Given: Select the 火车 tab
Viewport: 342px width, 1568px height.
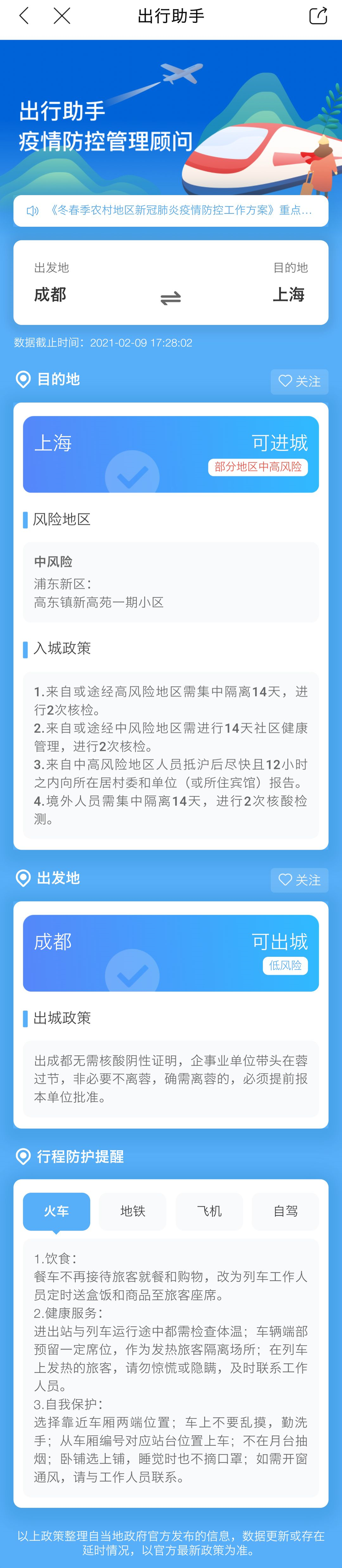Looking at the screenshot, I should pos(57,1211).
